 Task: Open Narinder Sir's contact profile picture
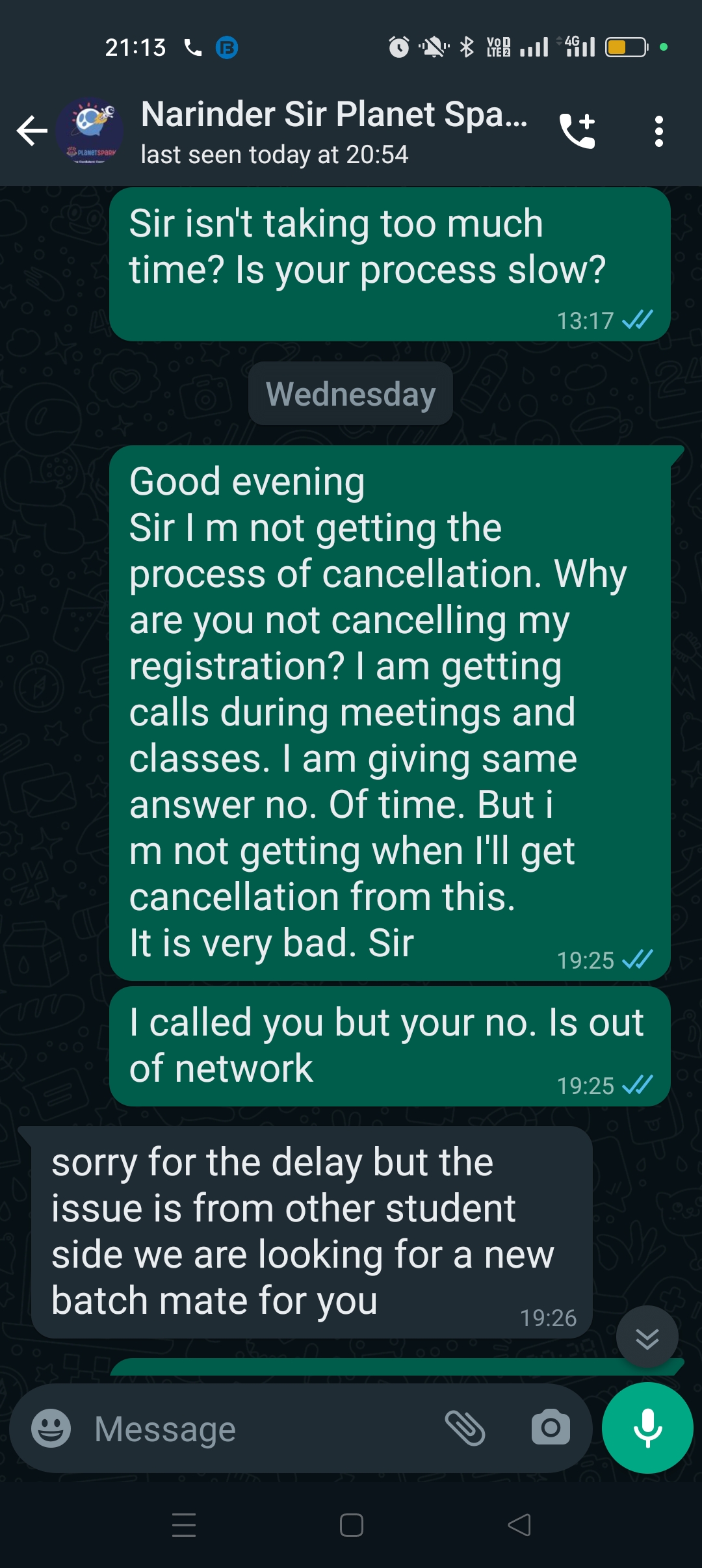(x=89, y=131)
